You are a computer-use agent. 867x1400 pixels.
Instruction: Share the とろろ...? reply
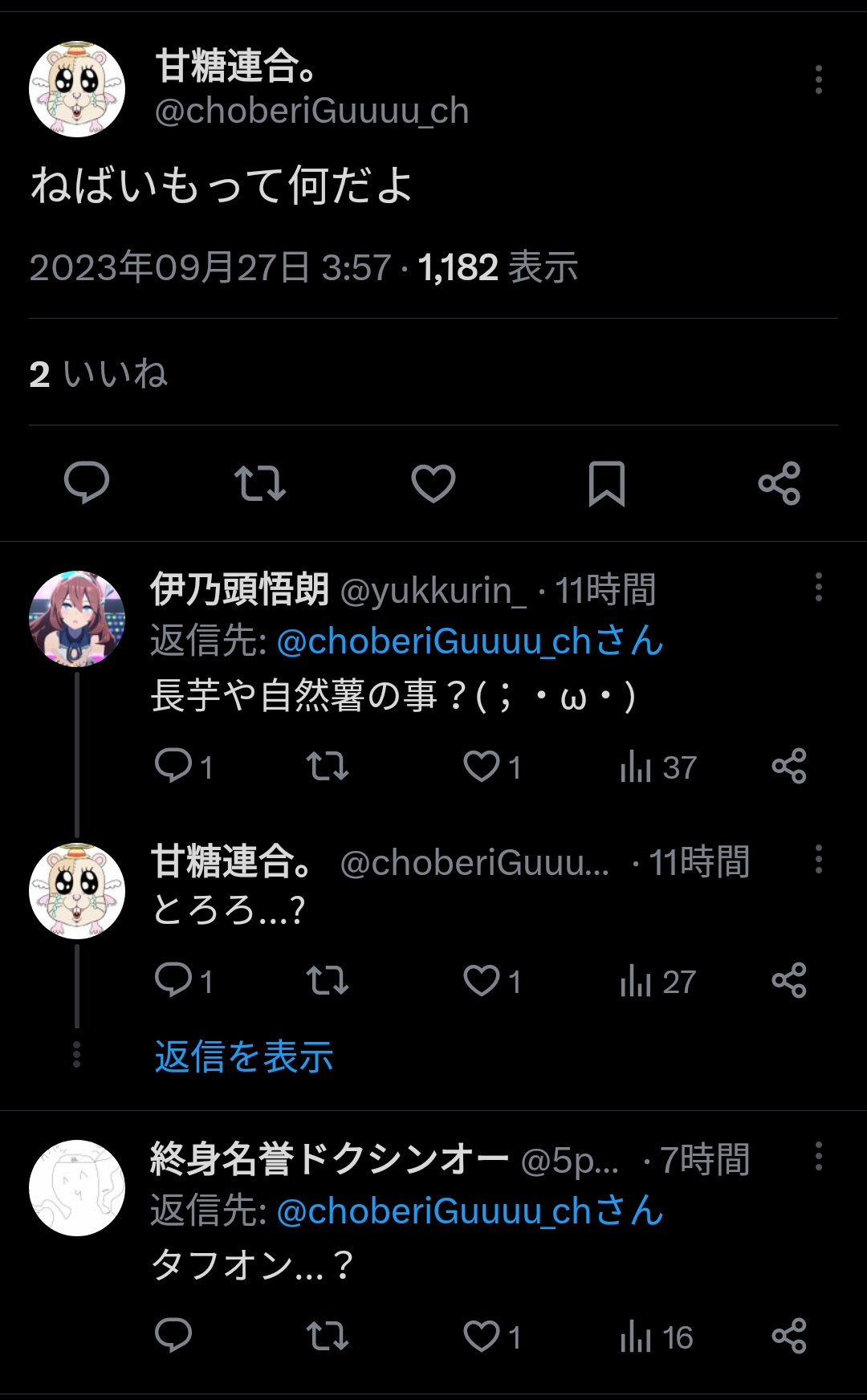788,981
